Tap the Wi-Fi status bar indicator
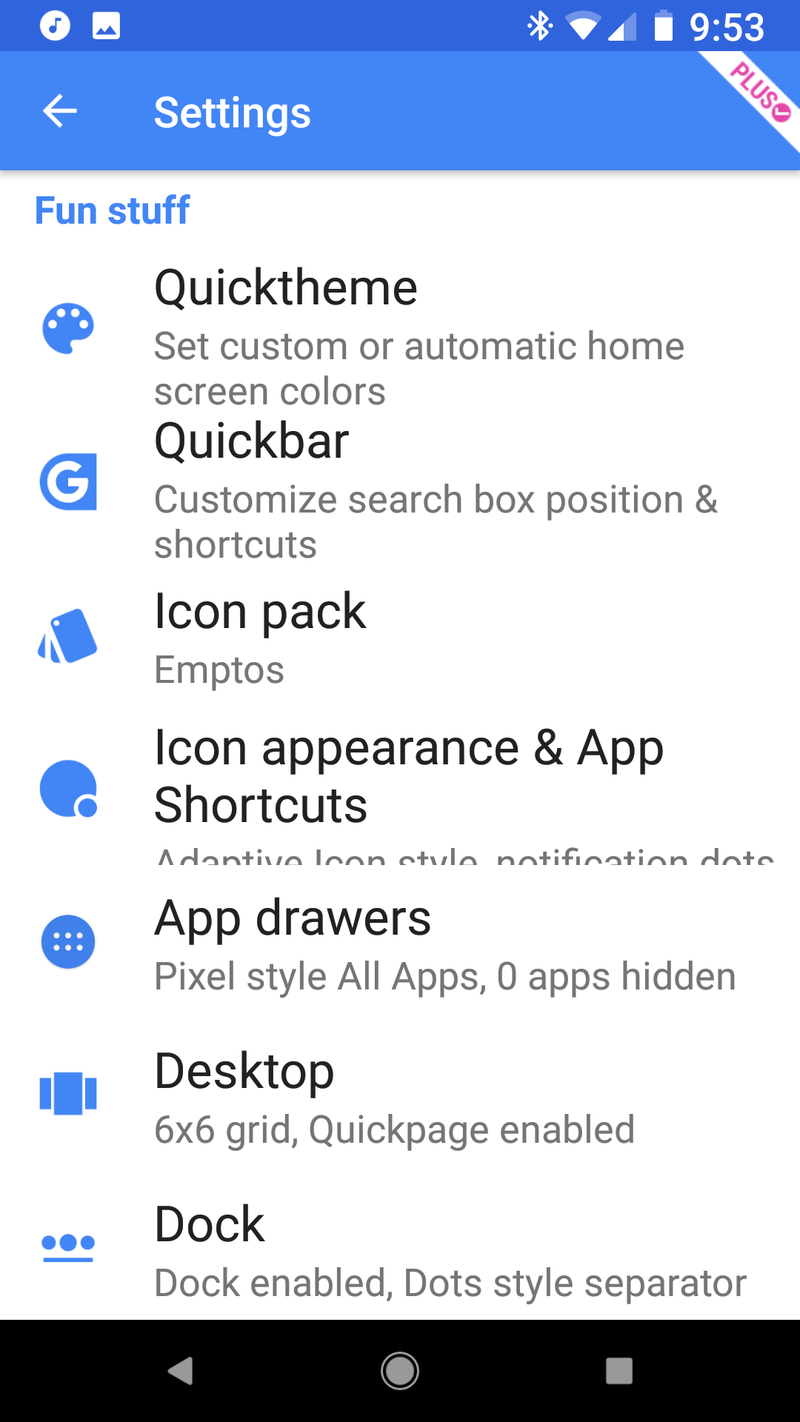800x1422 pixels. point(582,25)
